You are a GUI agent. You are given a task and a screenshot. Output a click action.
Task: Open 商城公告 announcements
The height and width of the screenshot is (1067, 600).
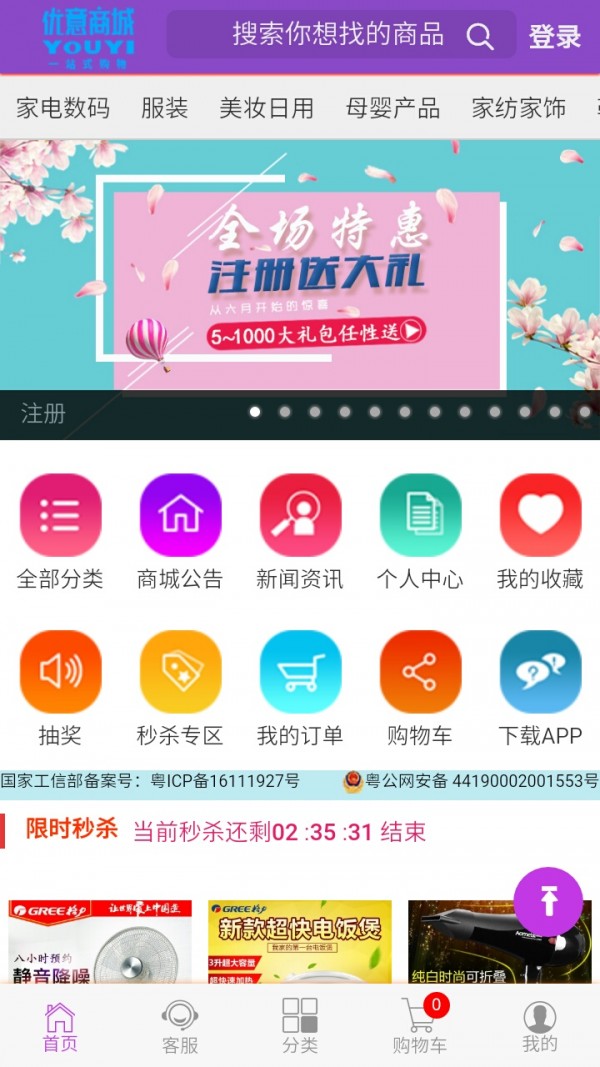(x=180, y=530)
